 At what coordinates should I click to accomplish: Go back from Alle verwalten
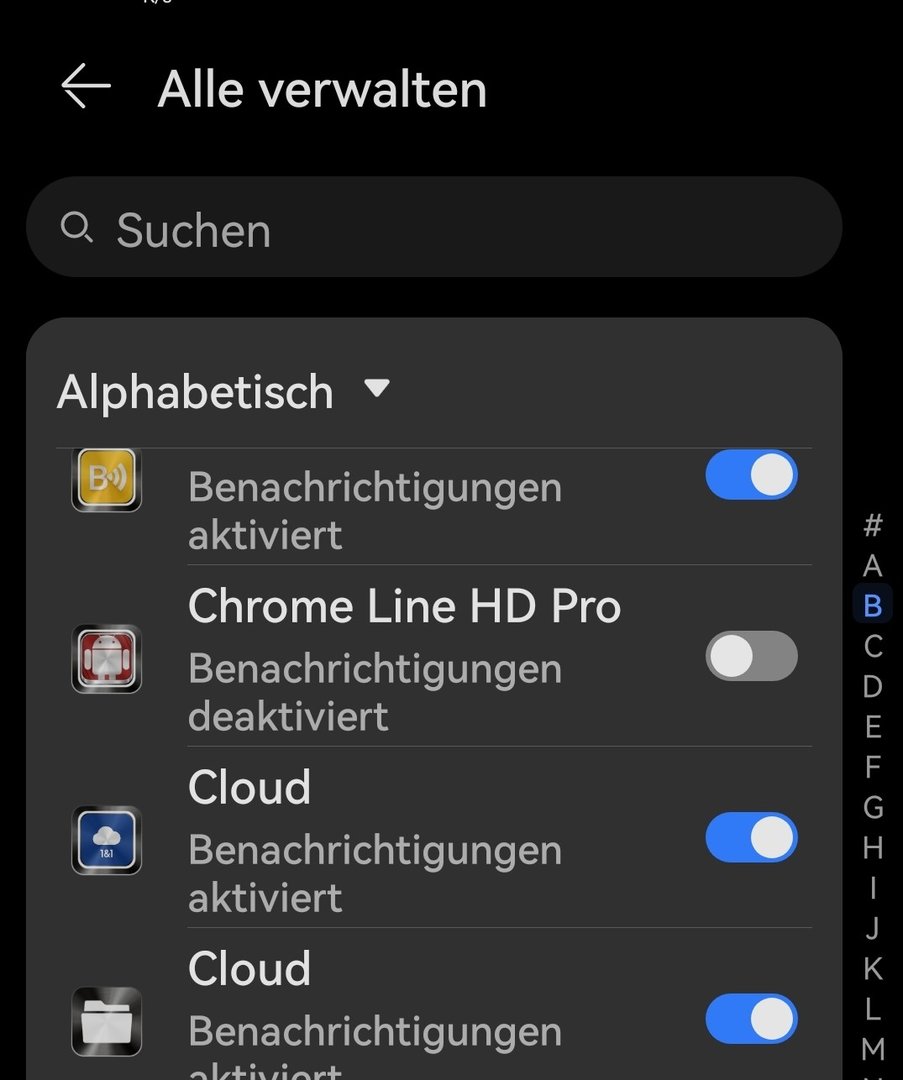86,87
